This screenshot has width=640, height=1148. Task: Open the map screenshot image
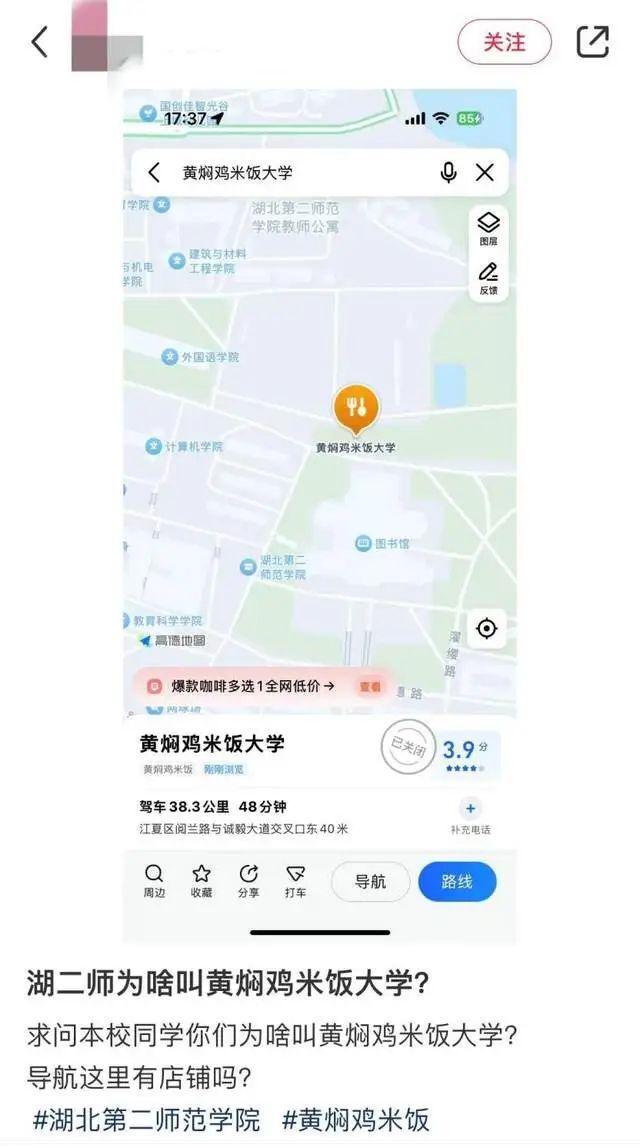pos(320,515)
